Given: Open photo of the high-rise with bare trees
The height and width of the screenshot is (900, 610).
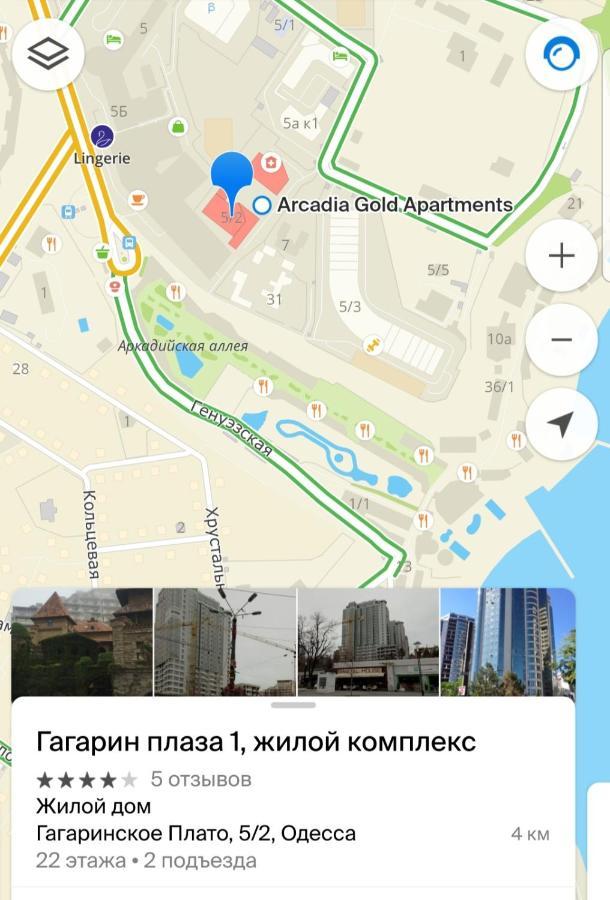Looking at the screenshot, I should click(x=368, y=641).
